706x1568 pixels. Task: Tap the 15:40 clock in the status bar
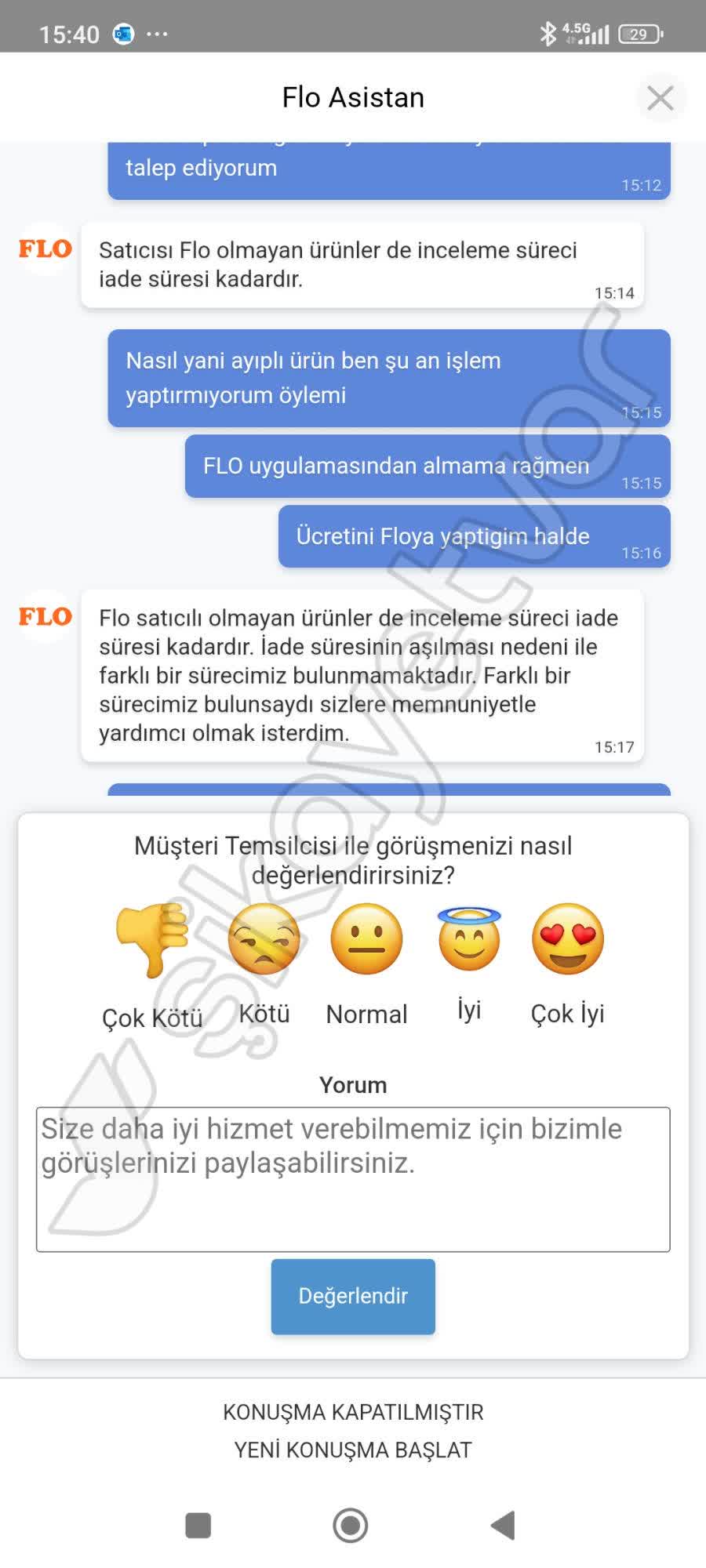(x=69, y=34)
